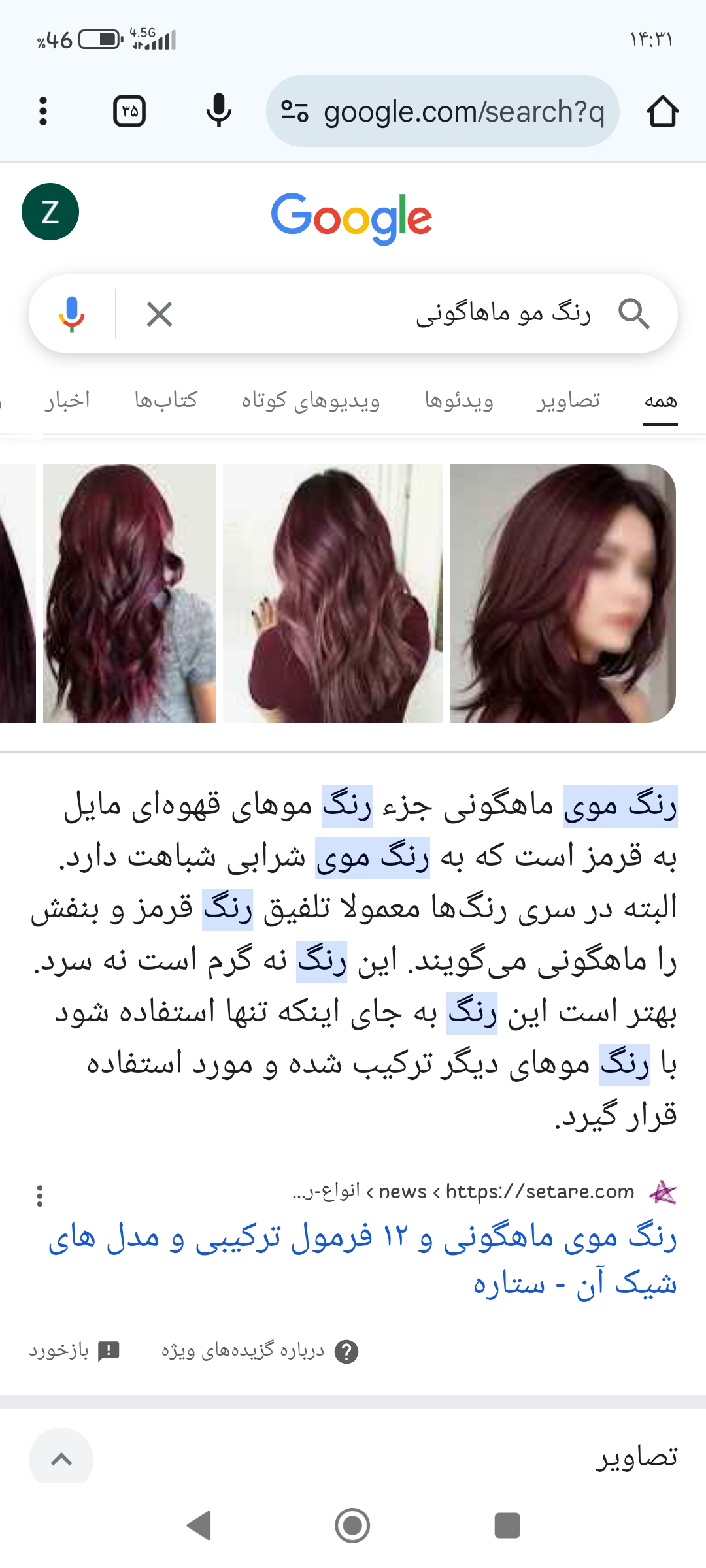Tap the microphone in the browser toolbar
This screenshot has width=706, height=1568.
coord(218,111)
